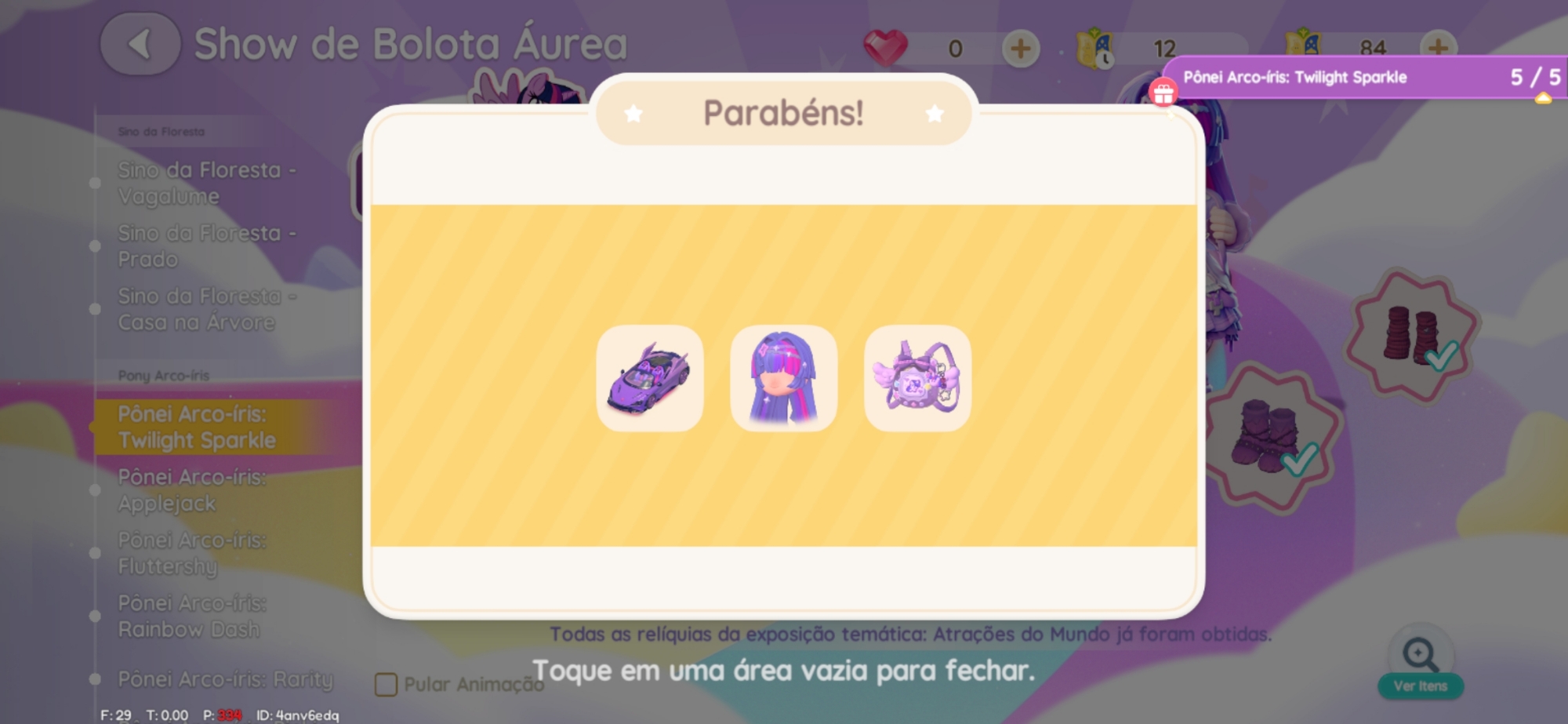
Task: Add tickets with plus next to 84
Action: [1437, 47]
